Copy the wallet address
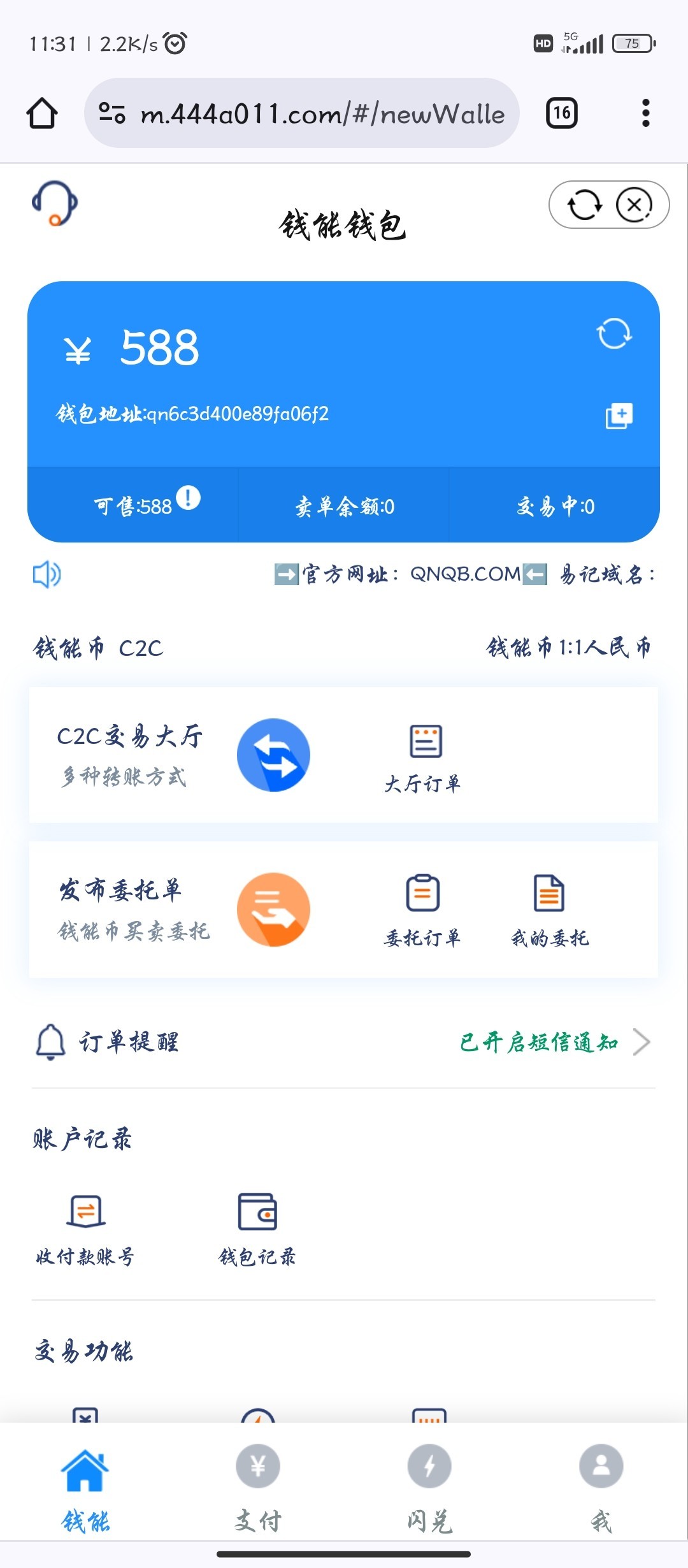This screenshot has height=1568, width=688. click(619, 416)
